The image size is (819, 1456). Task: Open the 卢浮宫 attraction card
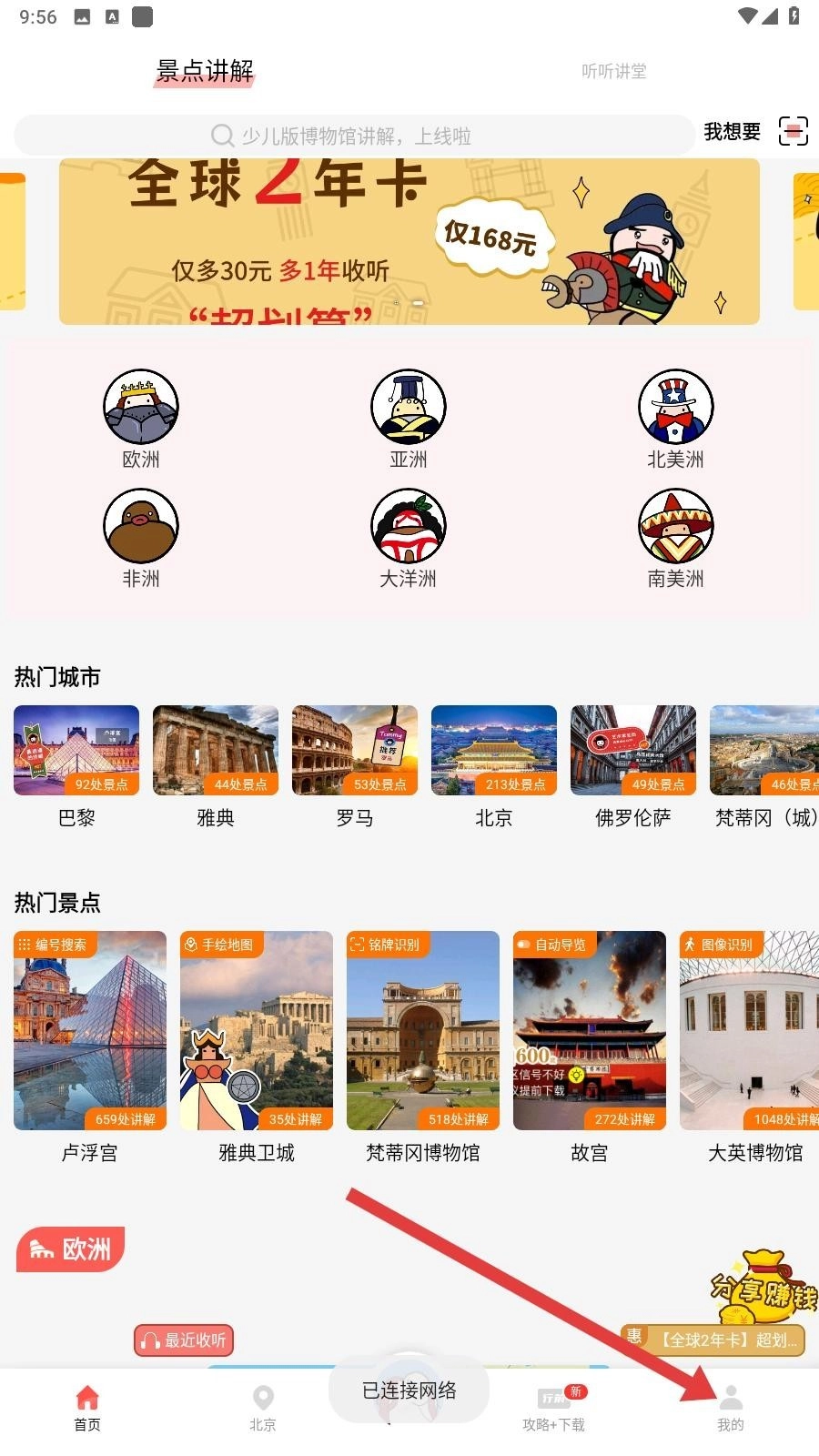pos(90,1031)
